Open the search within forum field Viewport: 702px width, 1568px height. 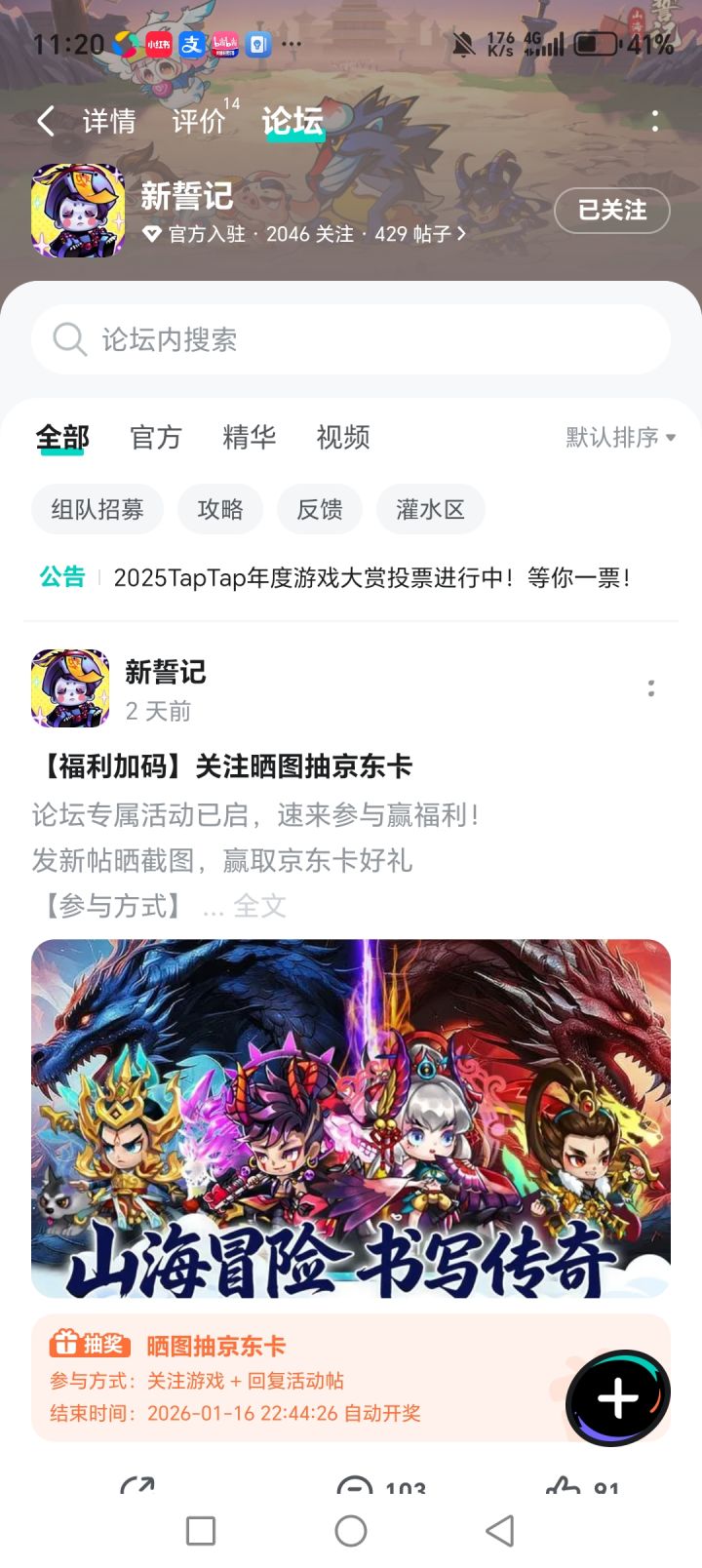coord(351,339)
